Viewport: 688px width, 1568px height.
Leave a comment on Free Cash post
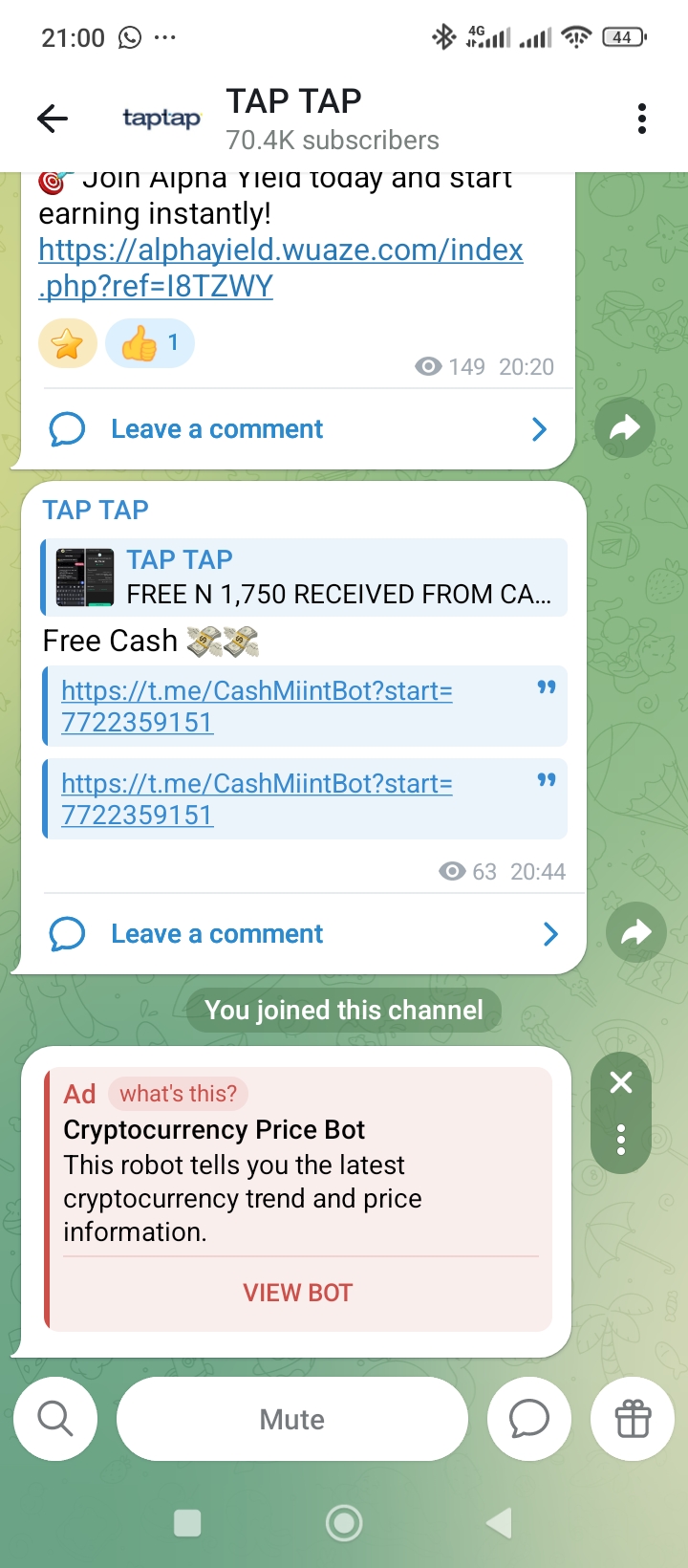pyautogui.click(x=217, y=934)
